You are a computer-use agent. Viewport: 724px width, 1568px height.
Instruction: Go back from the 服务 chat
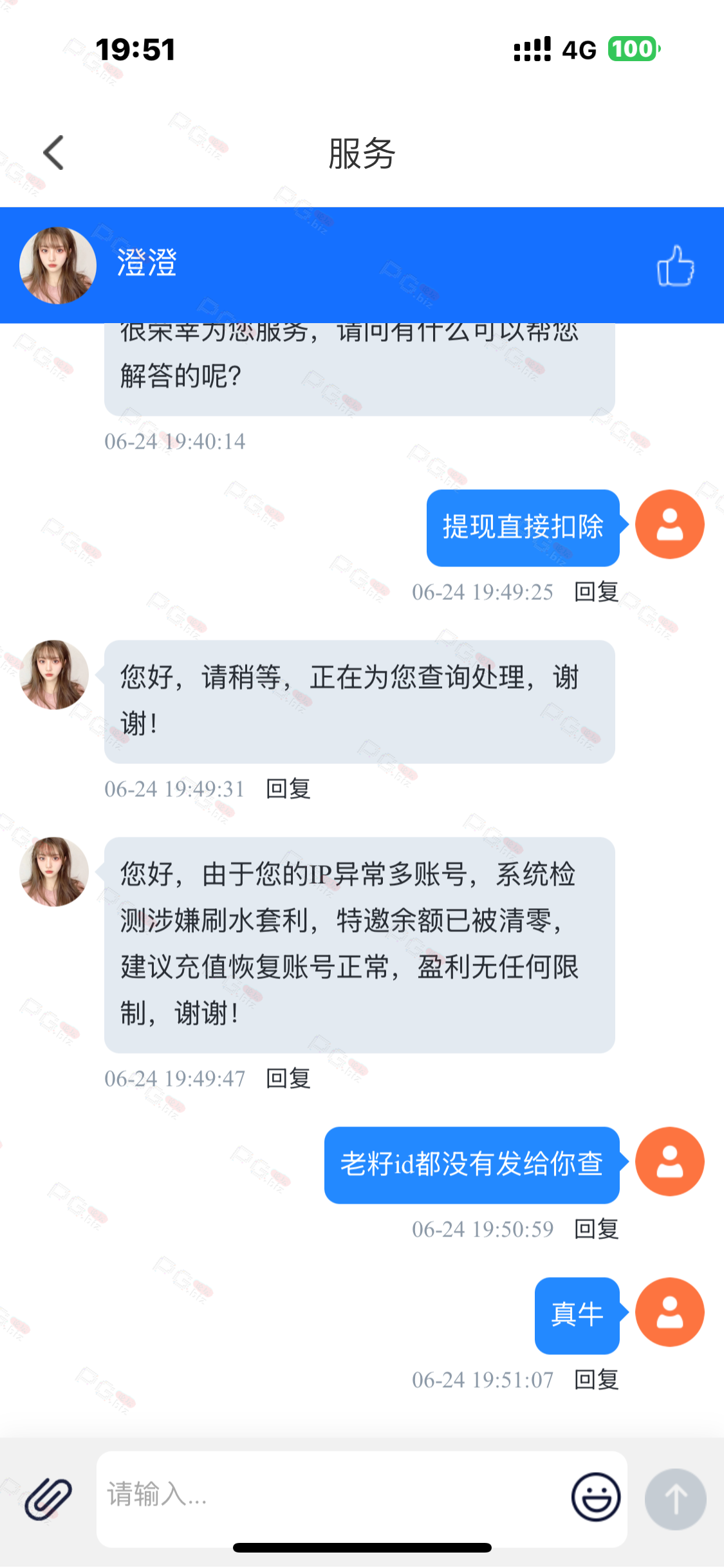click(54, 153)
